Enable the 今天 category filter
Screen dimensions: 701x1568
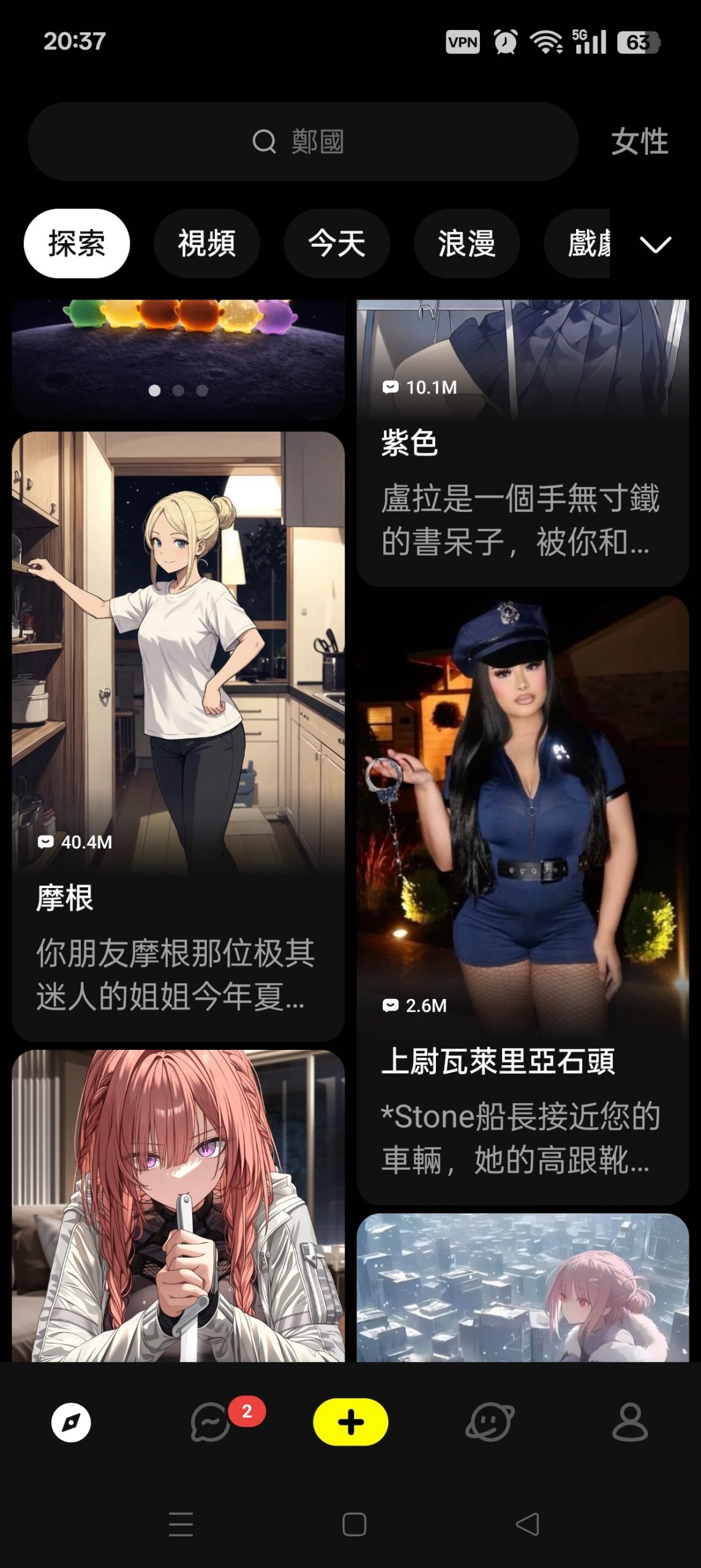pyautogui.click(x=337, y=243)
